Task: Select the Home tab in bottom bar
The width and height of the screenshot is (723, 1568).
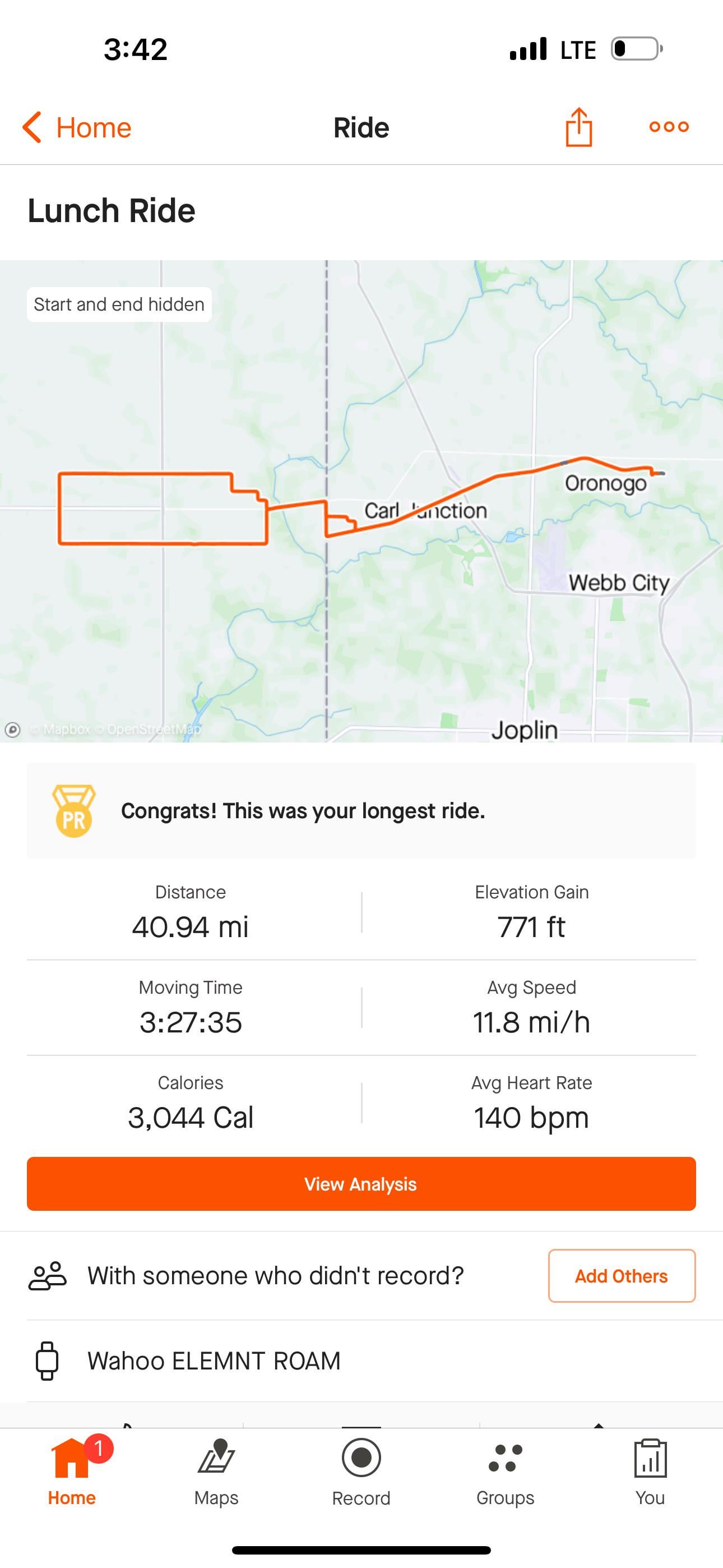Action: click(x=72, y=1472)
